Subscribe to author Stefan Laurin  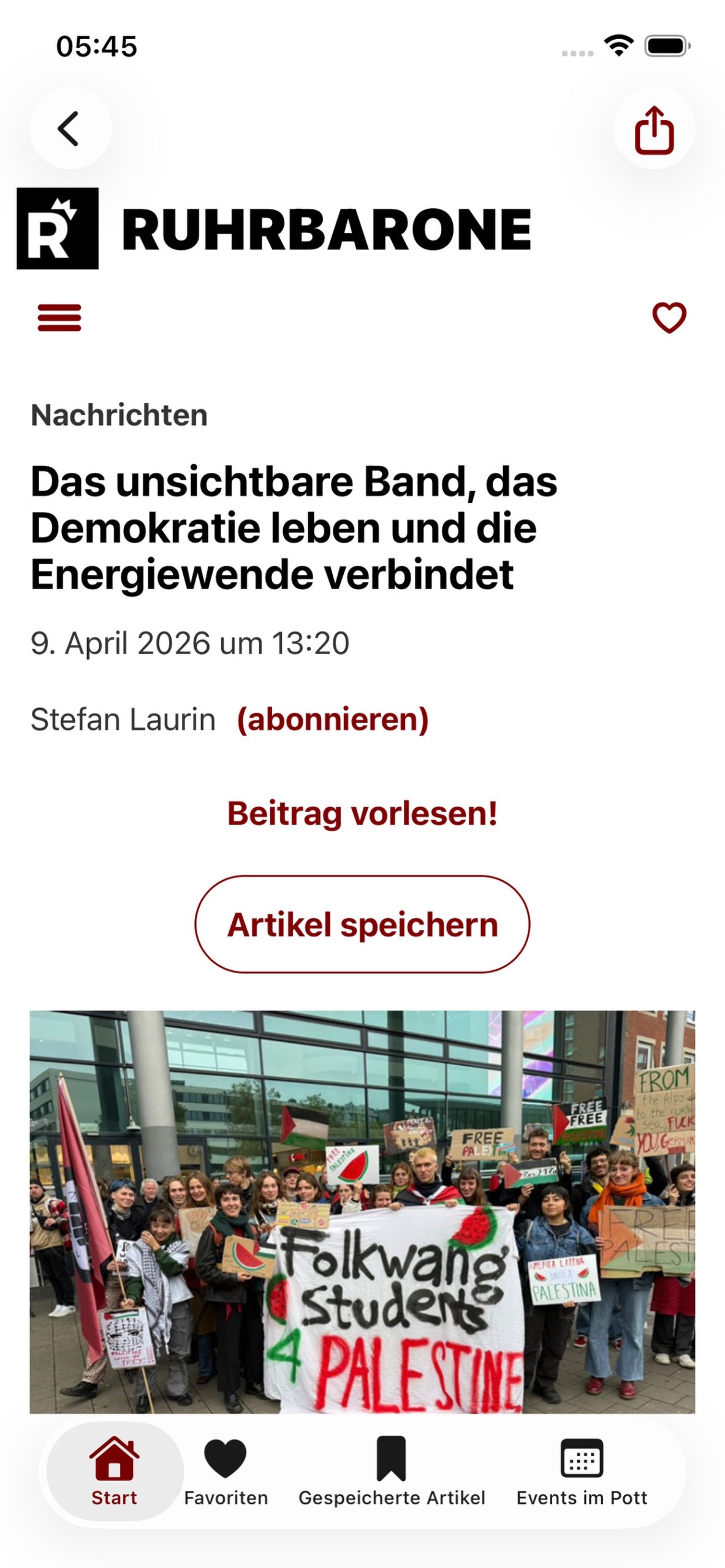point(333,719)
